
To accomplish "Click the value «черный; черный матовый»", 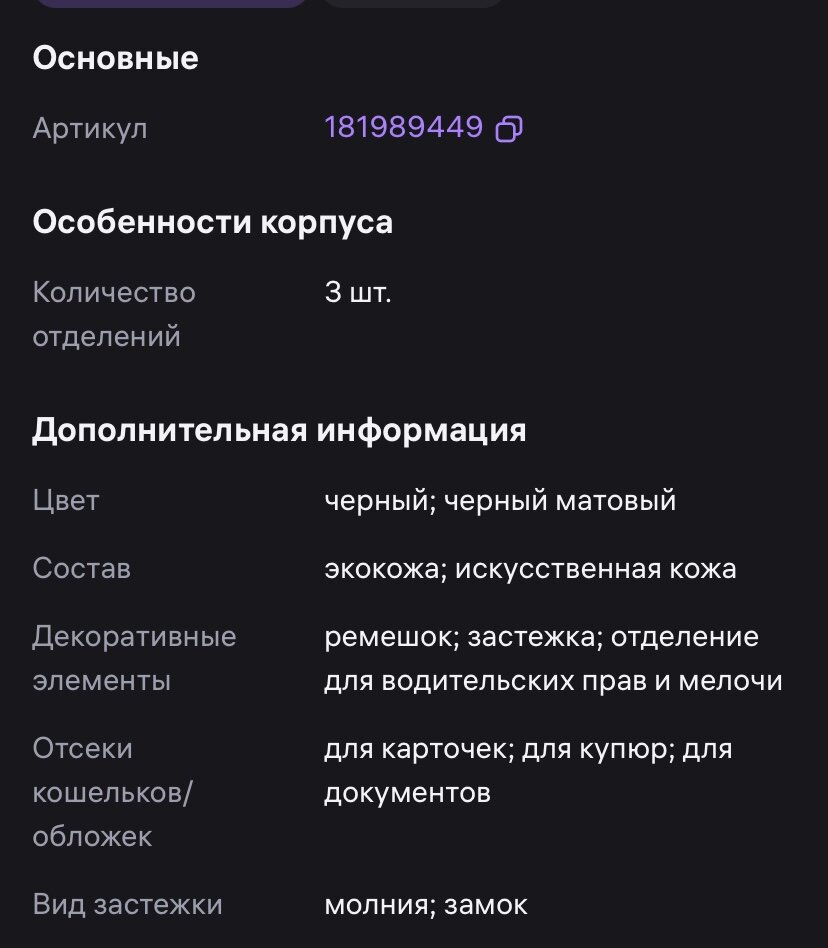I will pyautogui.click(x=500, y=500).
